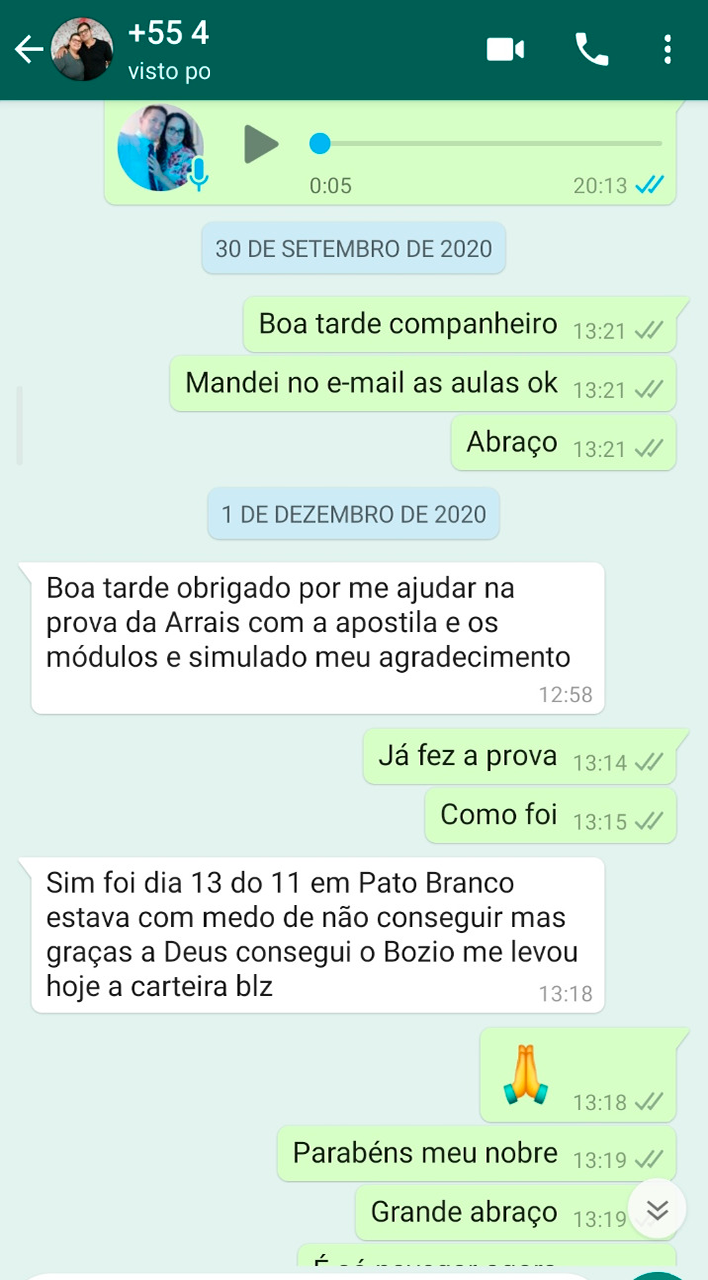The image size is (708, 1280).
Task: Go back to the chat list
Action: 28,49
